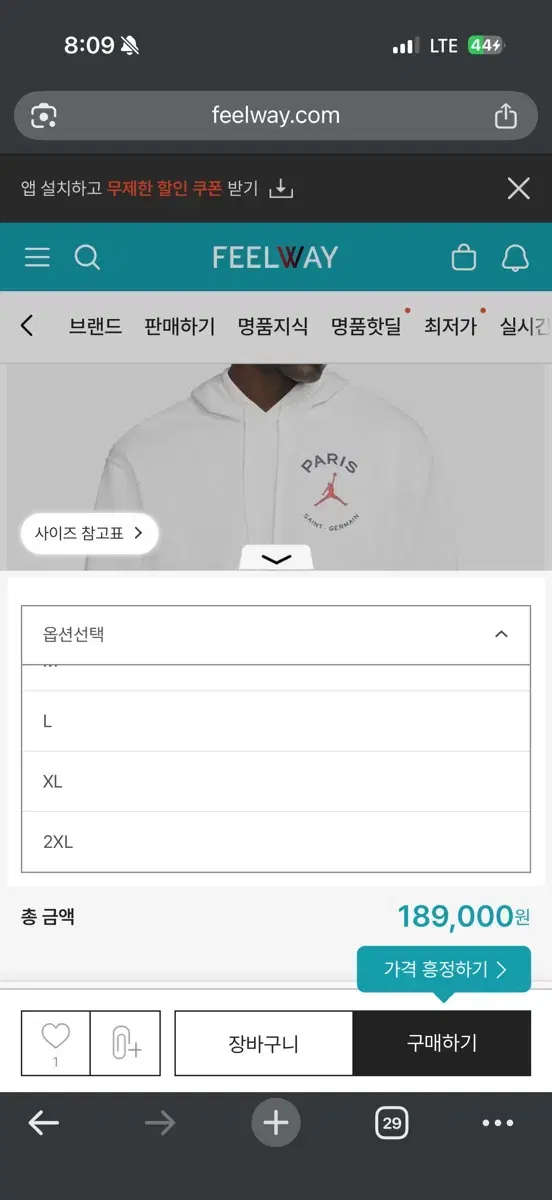Open the 명품지식 tab

pyautogui.click(x=273, y=326)
